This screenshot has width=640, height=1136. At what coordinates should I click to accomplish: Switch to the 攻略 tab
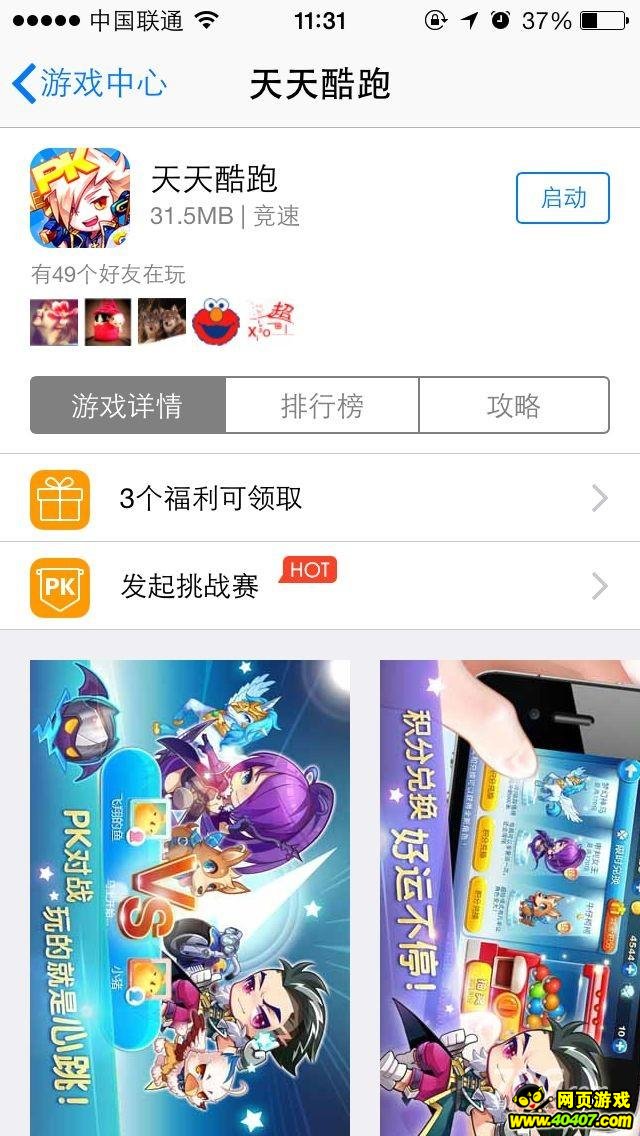pos(513,405)
